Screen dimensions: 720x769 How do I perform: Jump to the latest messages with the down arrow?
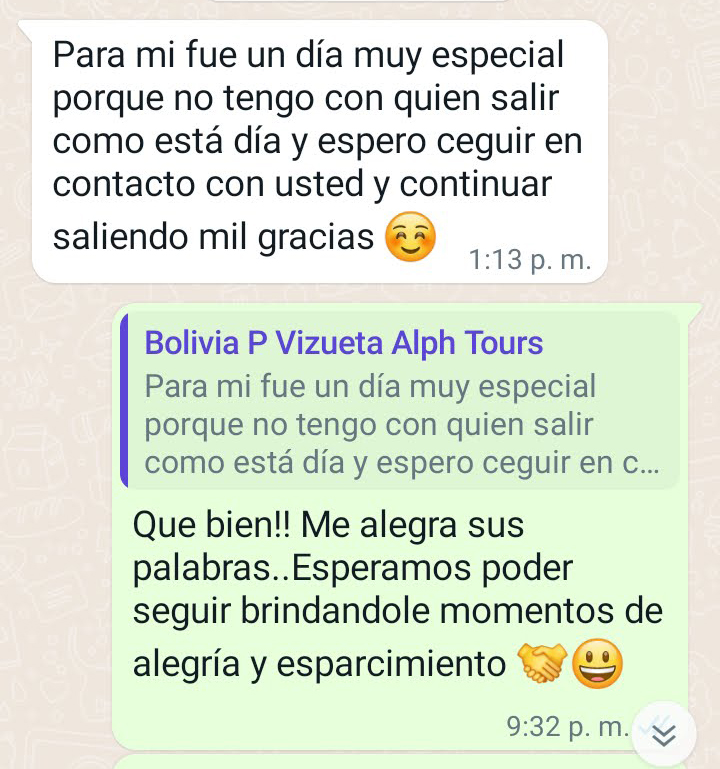(x=665, y=733)
